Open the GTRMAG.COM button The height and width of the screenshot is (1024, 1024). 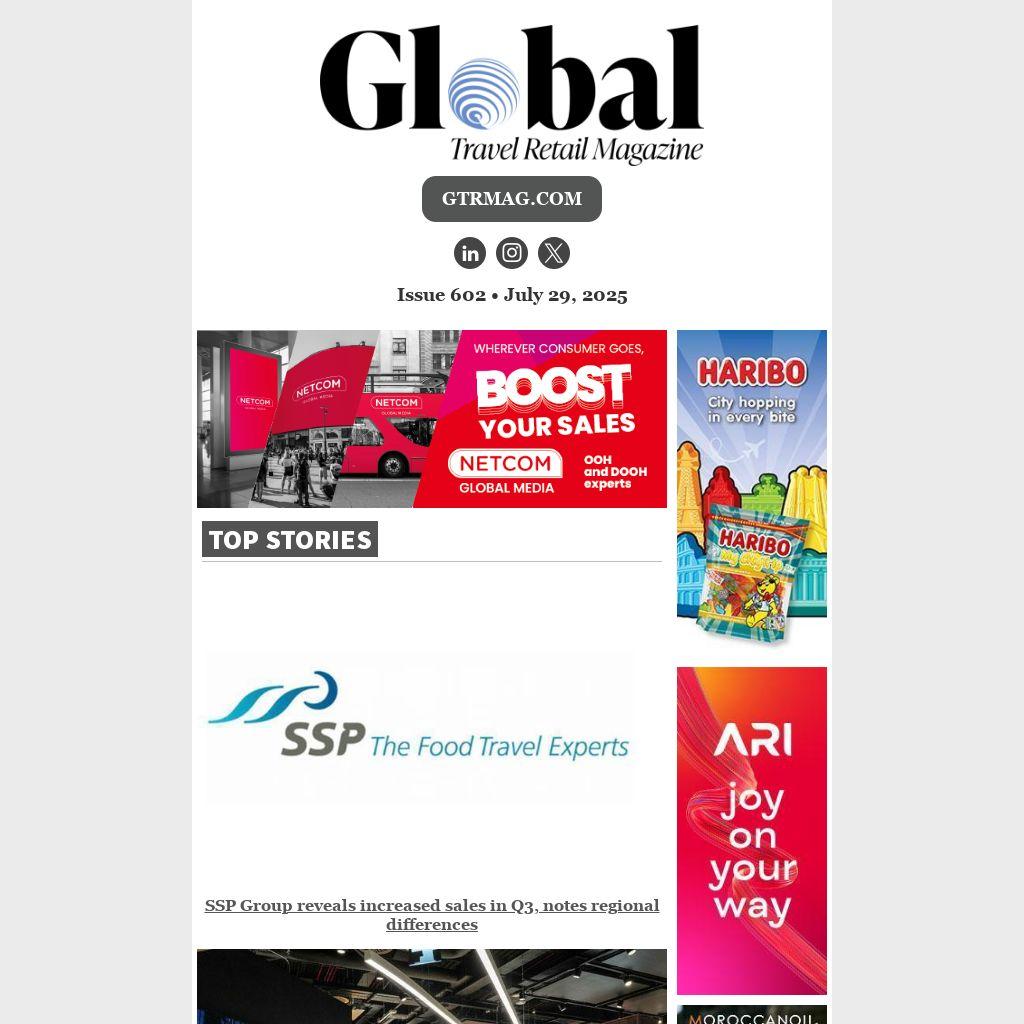[x=511, y=199]
